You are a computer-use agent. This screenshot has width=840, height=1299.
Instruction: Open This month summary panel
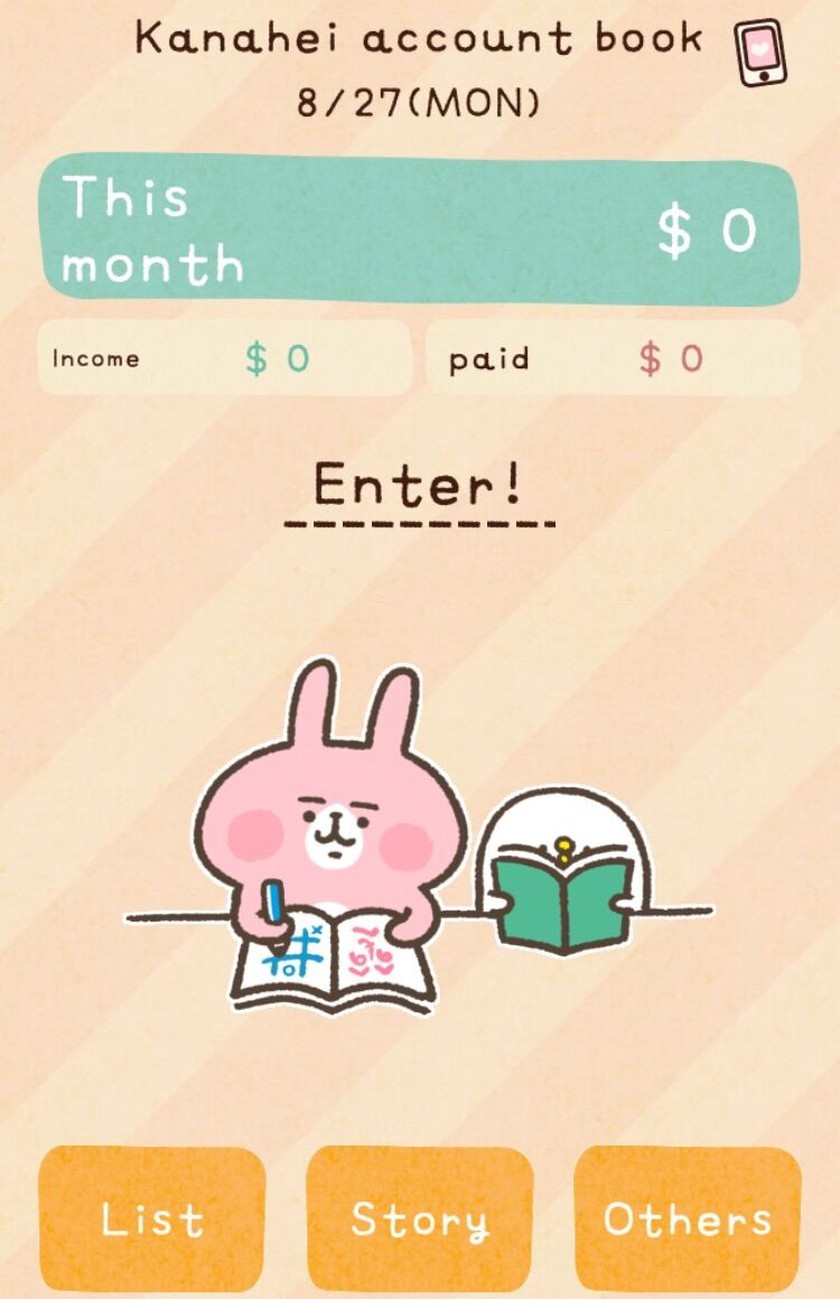[x=419, y=230]
